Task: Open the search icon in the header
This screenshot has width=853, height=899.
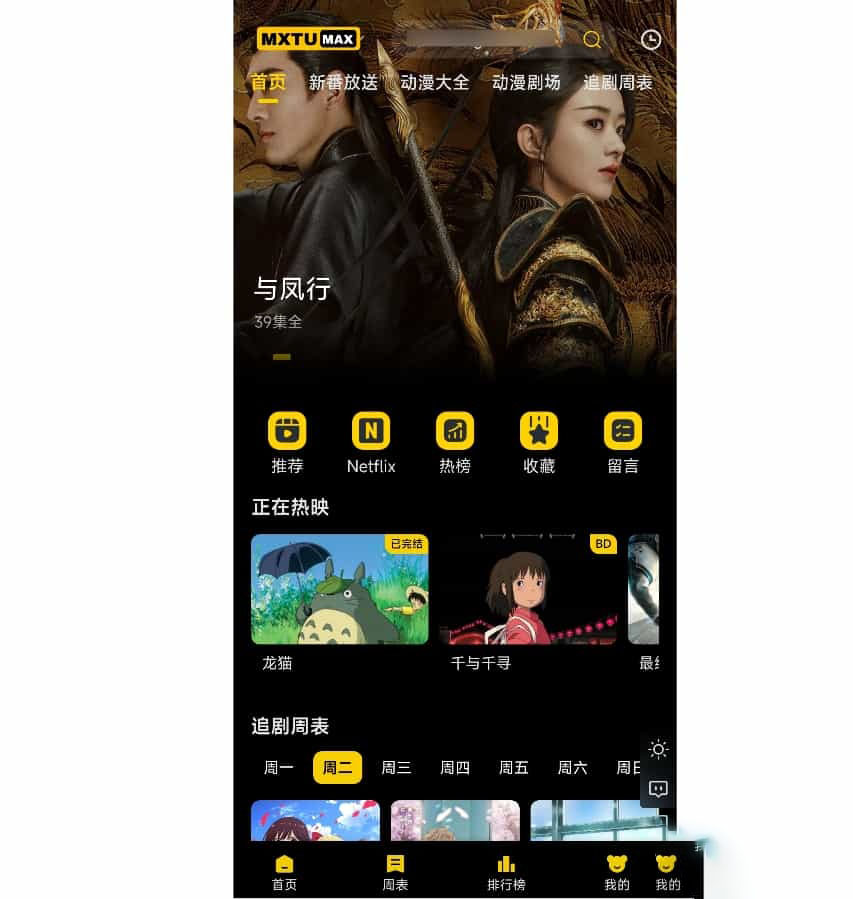Action: point(592,40)
